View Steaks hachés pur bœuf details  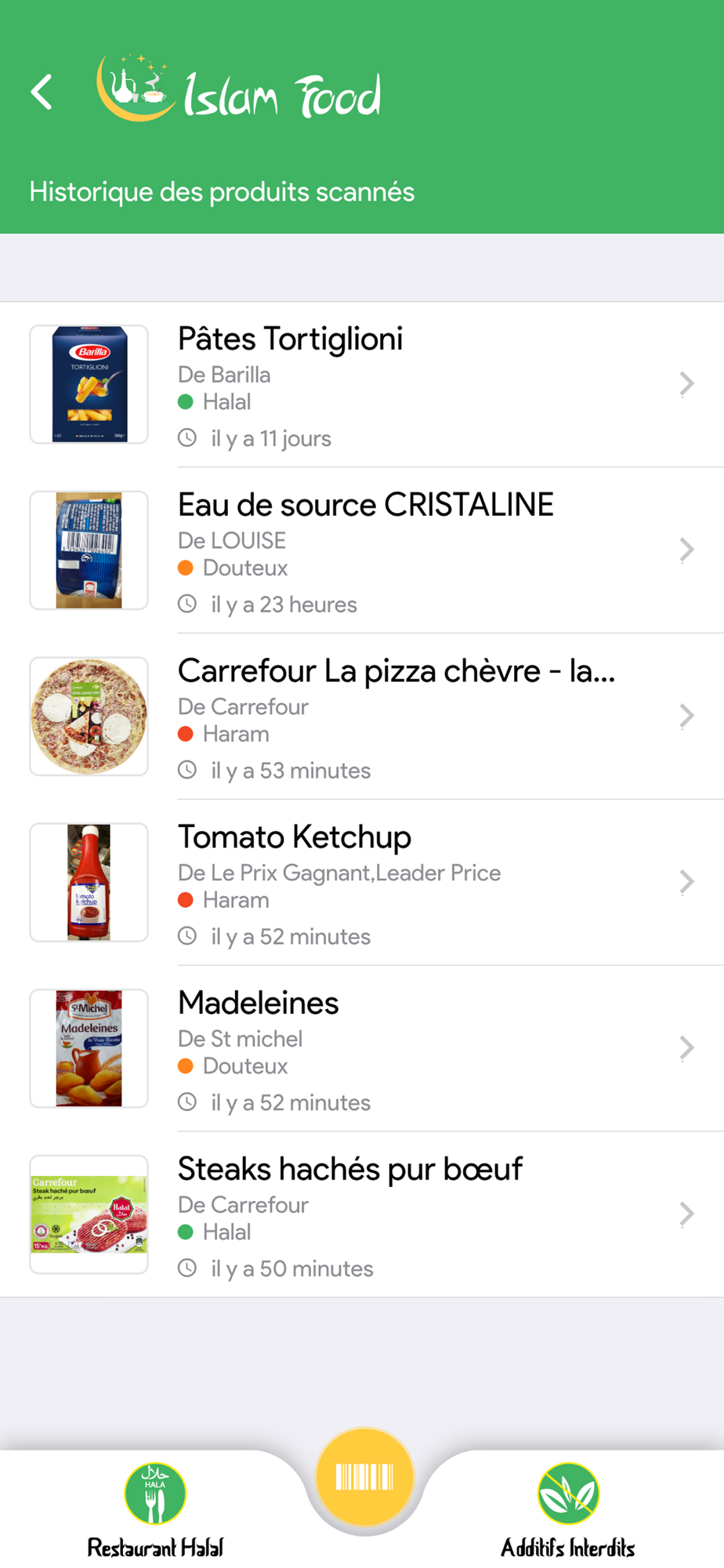[x=362, y=1214]
